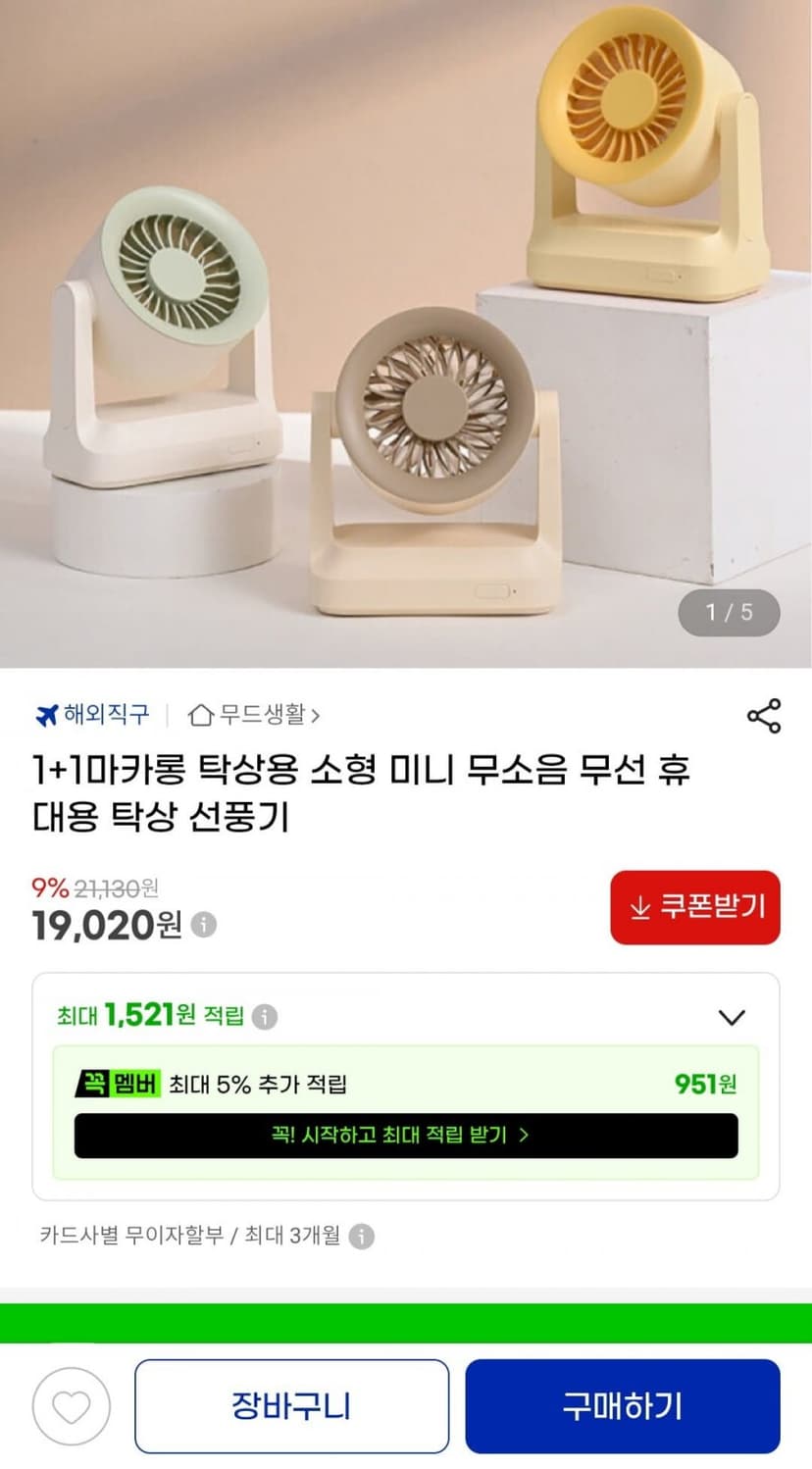Screen dimensions: 812x1469
Task: Tap the 쿠폰받기 coupon button
Action: coord(695,907)
